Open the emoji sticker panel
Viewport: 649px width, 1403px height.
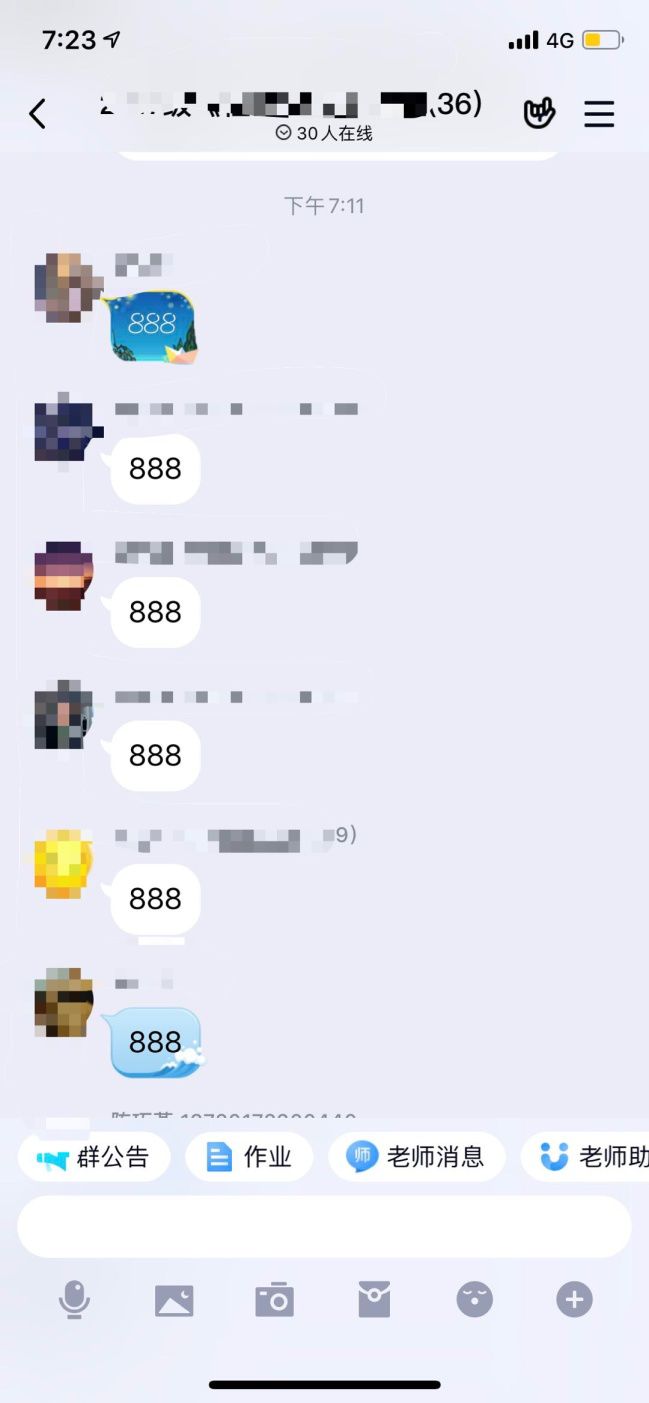pos(474,1300)
